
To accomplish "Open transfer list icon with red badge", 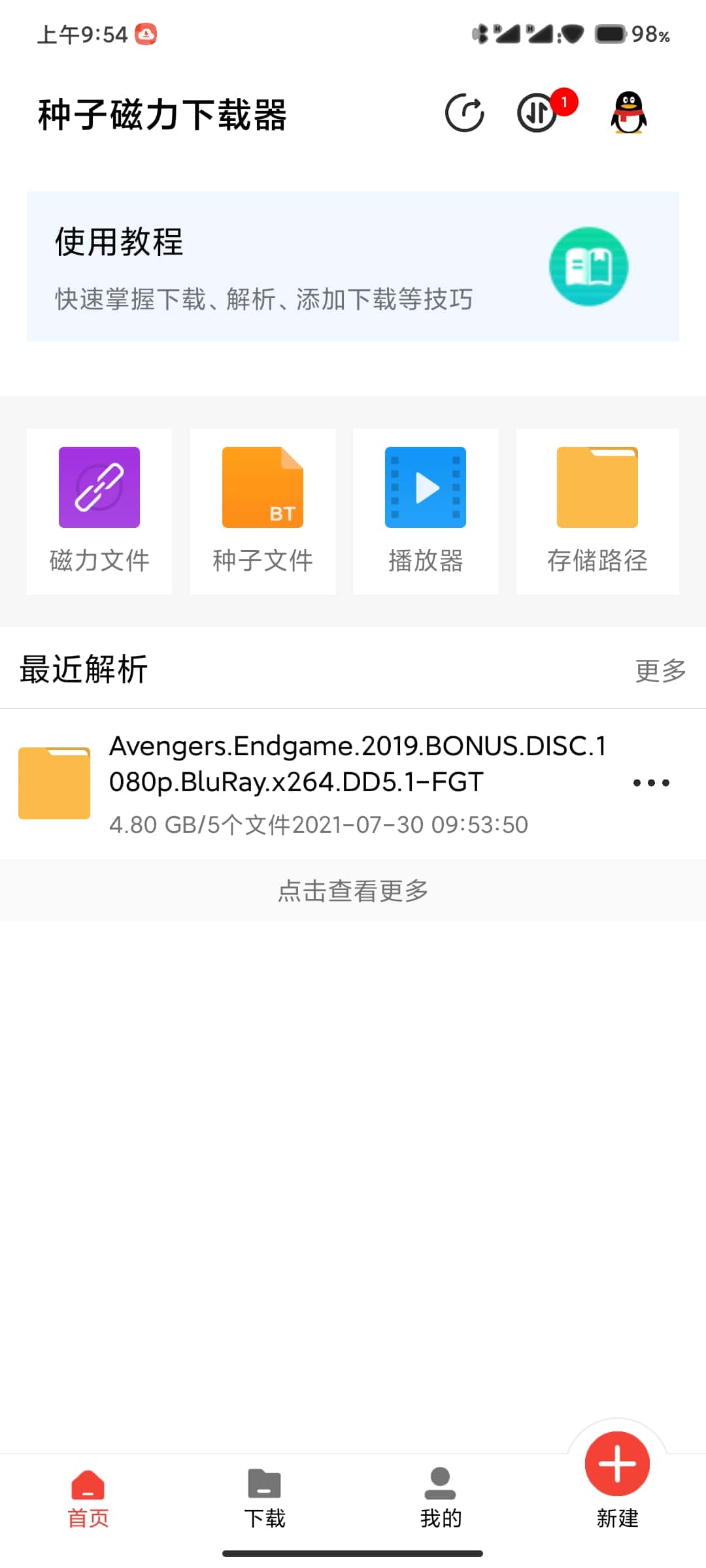I will click(536, 112).
